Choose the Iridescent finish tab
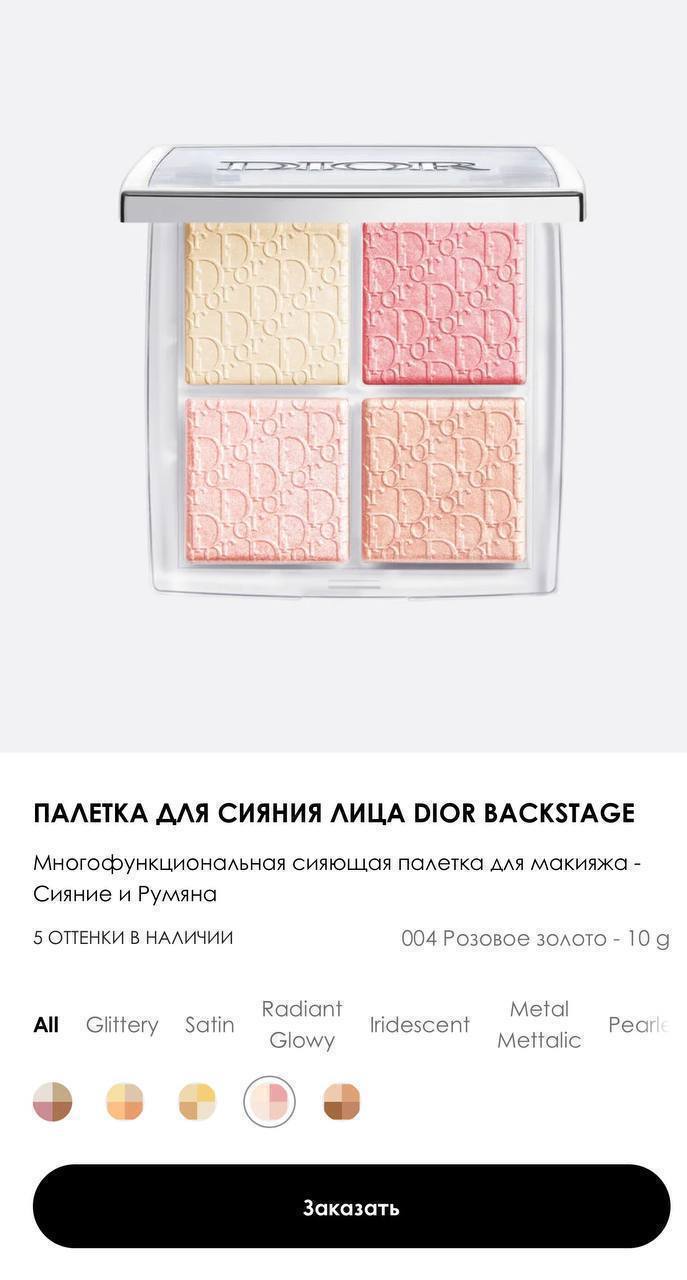 pyautogui.click(x=419, y=1025)
